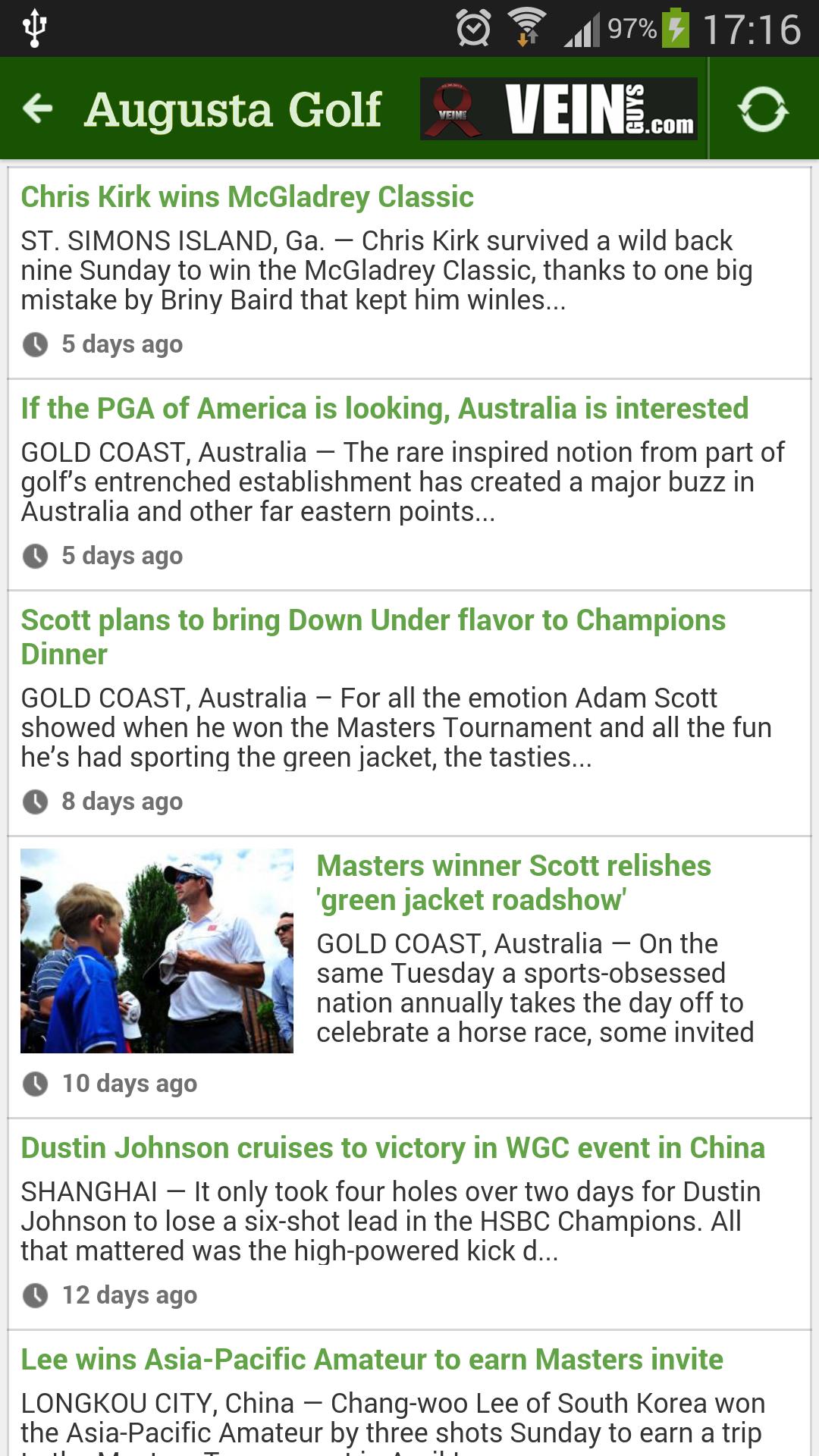
Task: Open Scott's Champions Dinner article
Action: click(x=372, y=636)
